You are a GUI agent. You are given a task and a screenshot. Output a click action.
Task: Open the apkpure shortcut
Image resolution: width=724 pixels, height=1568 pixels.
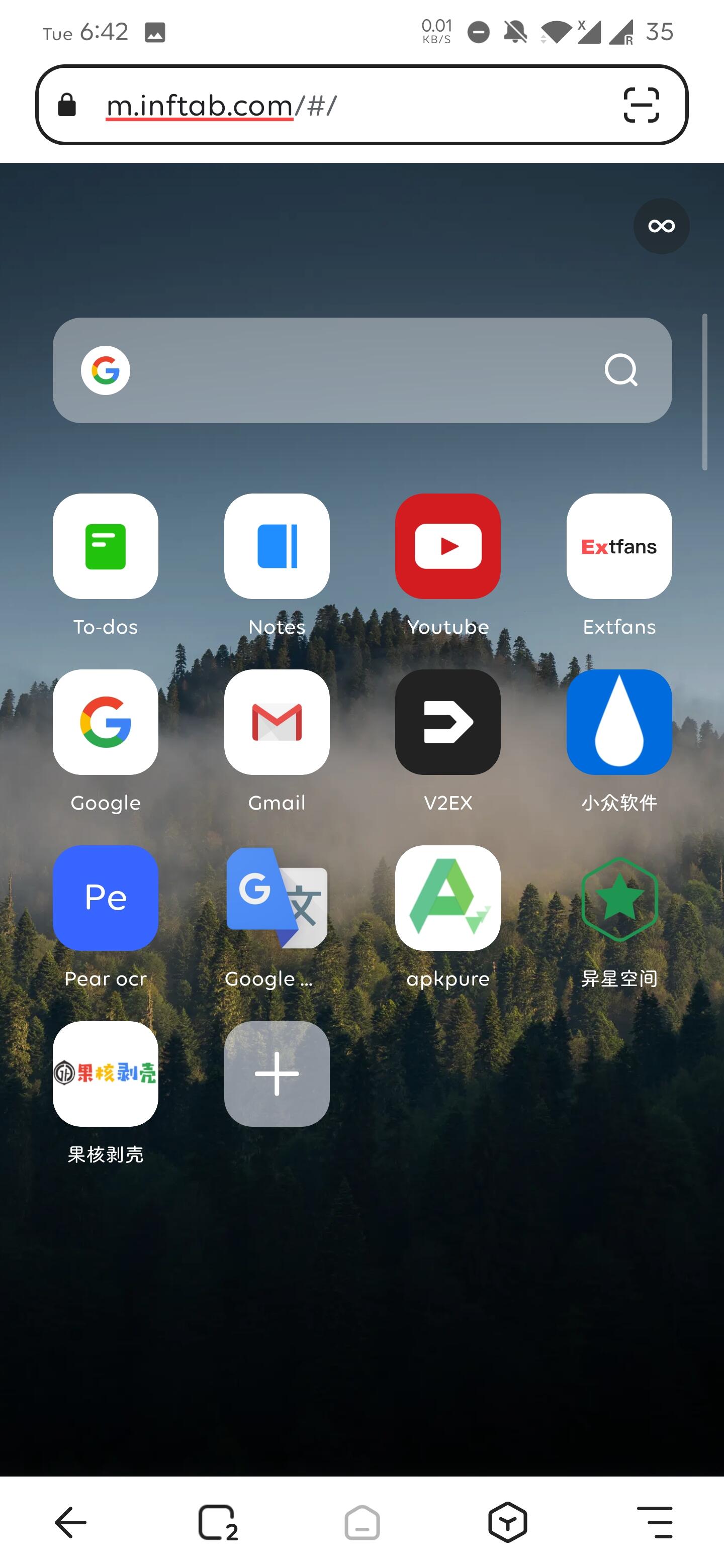coord(447,898)
